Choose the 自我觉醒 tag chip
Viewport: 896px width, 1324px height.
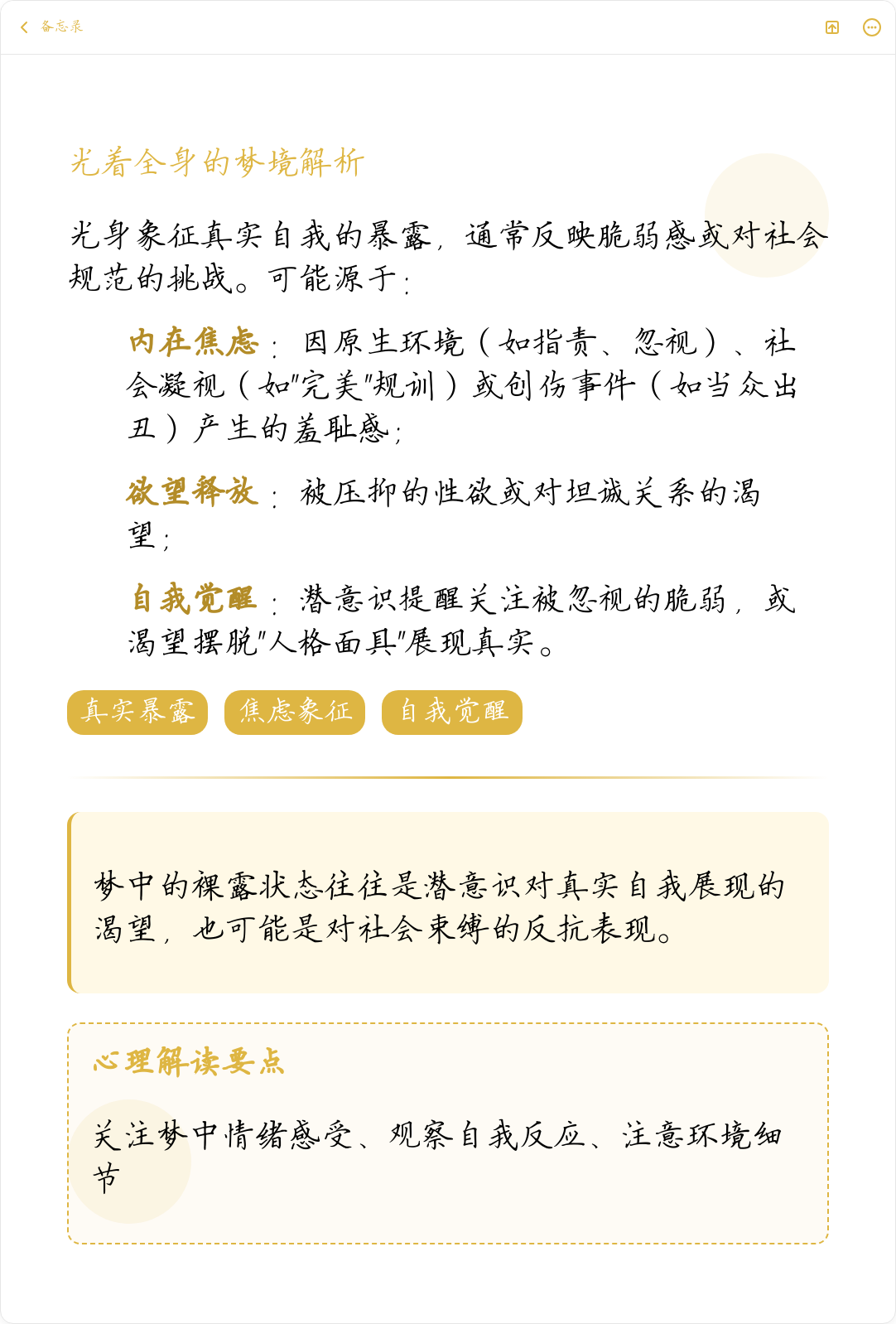452,712
